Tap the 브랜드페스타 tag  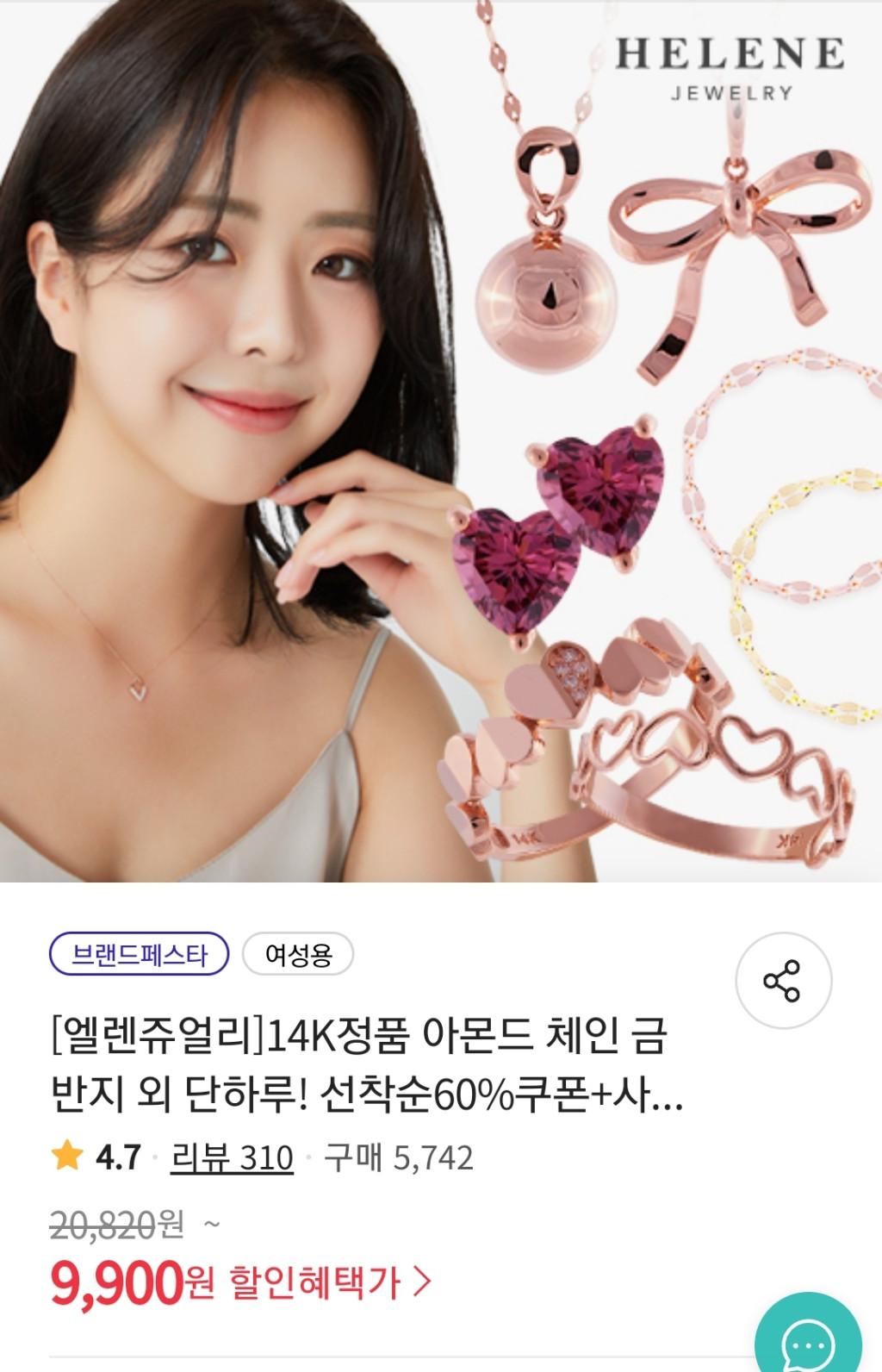(x=140, y=955)
